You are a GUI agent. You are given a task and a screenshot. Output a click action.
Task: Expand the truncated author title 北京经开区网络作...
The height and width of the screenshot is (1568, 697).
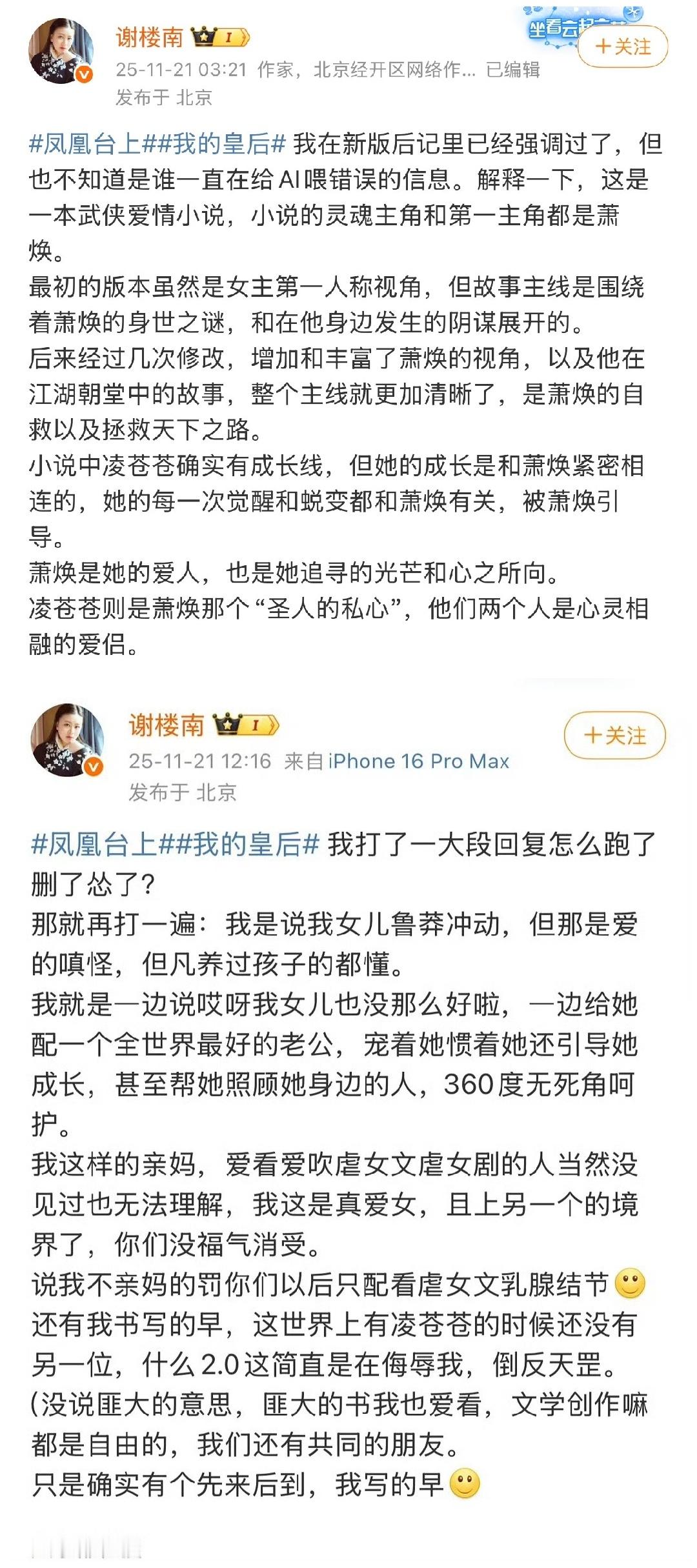pyautogui.click(x=382, y=71)
